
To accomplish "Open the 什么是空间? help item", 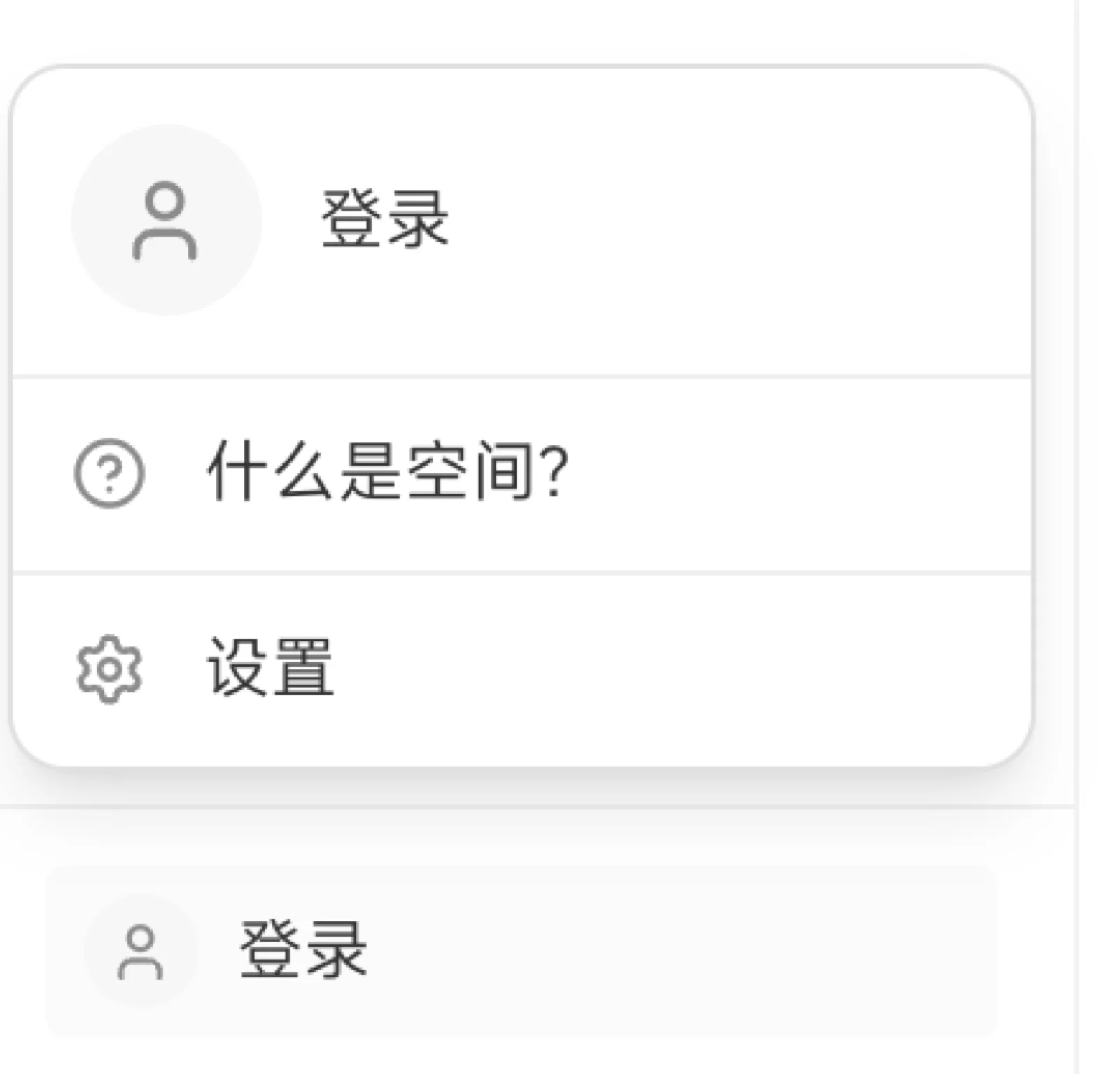I will coord(386,473).
